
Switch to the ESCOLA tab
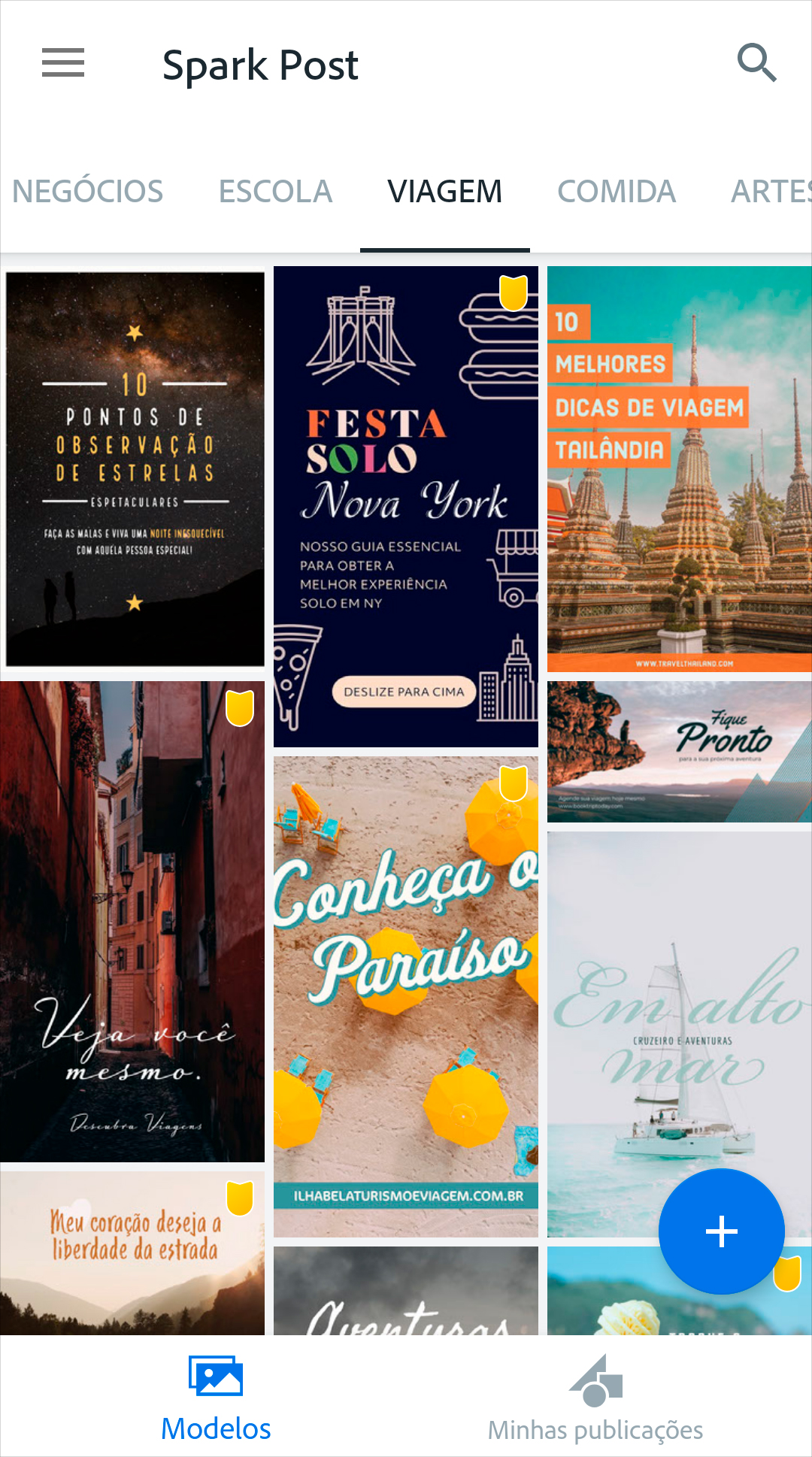(275, 192)
